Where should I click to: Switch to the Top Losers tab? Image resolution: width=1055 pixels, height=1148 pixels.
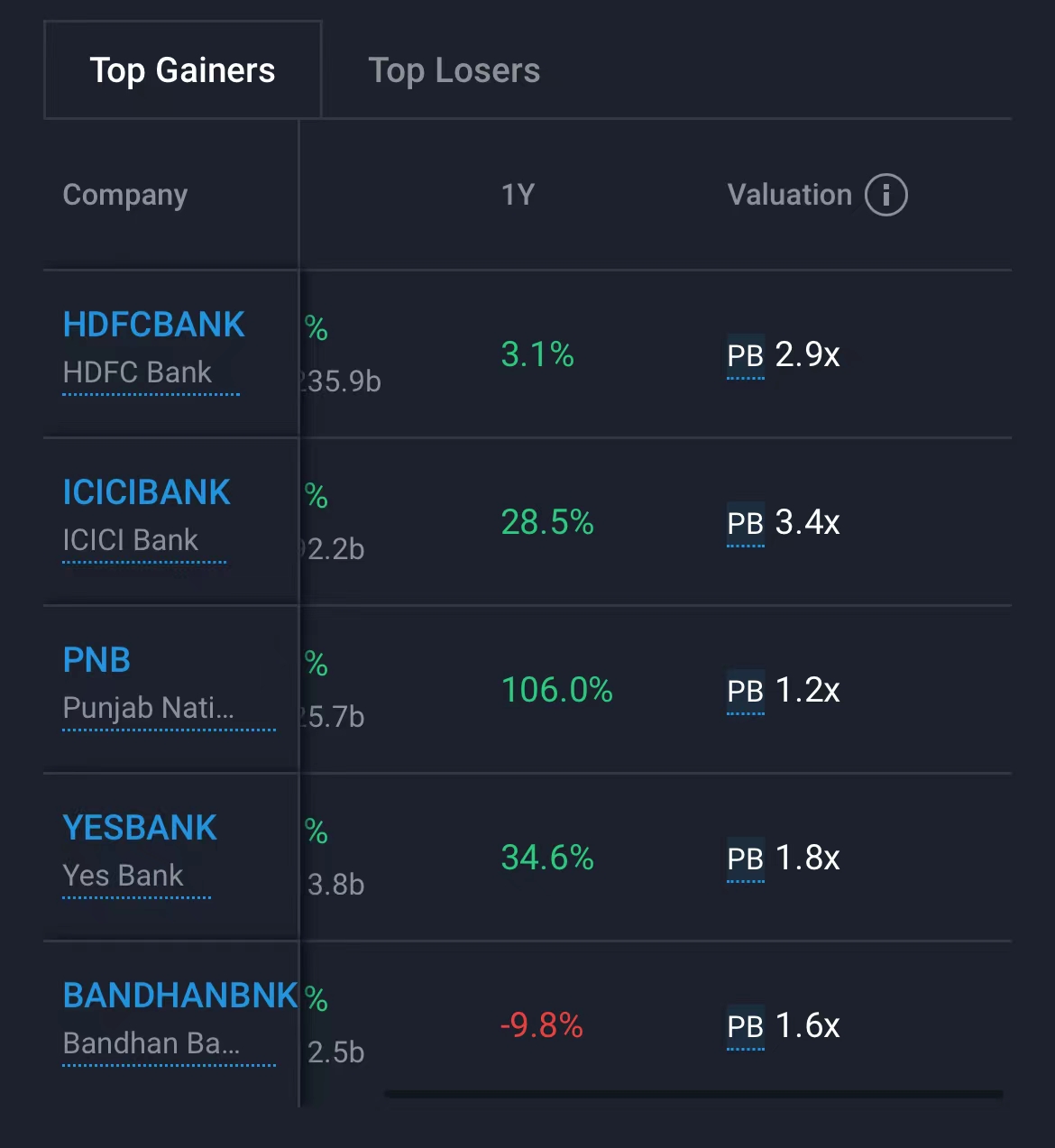454,70
